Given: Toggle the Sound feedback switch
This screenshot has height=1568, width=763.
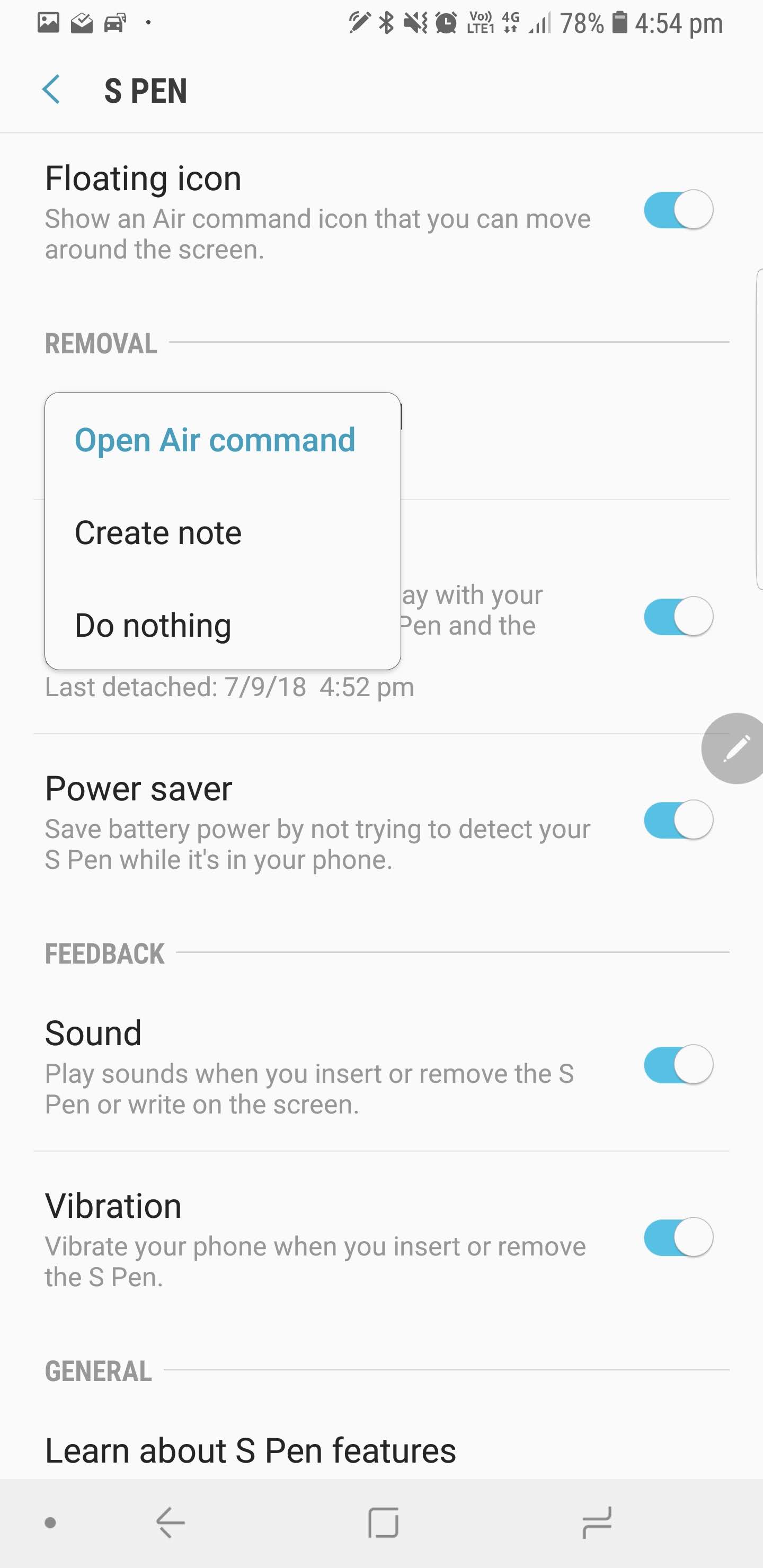Looking at the screenshot, I should (678, 1065).
